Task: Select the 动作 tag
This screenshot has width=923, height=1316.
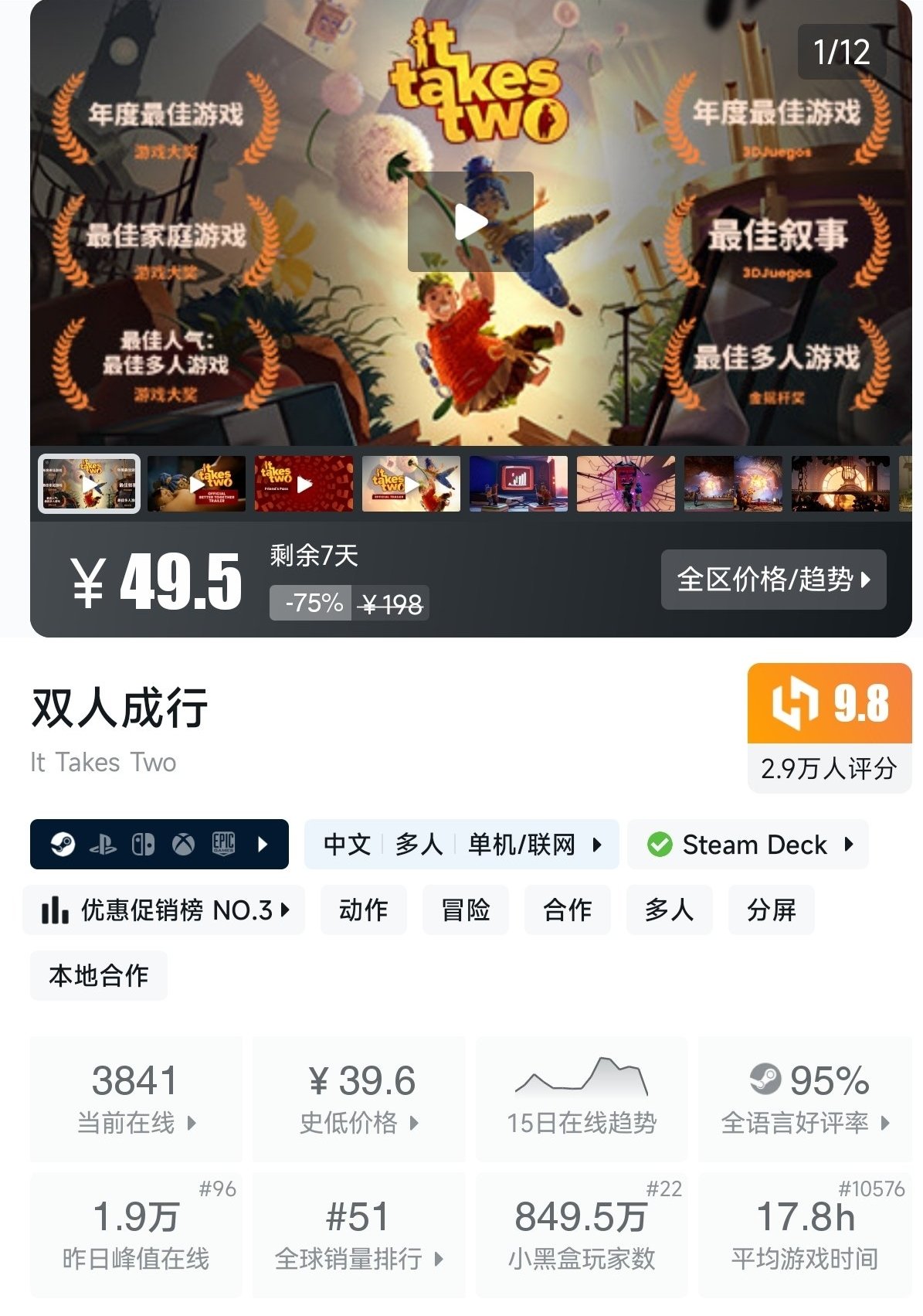Action: (363, 910)
